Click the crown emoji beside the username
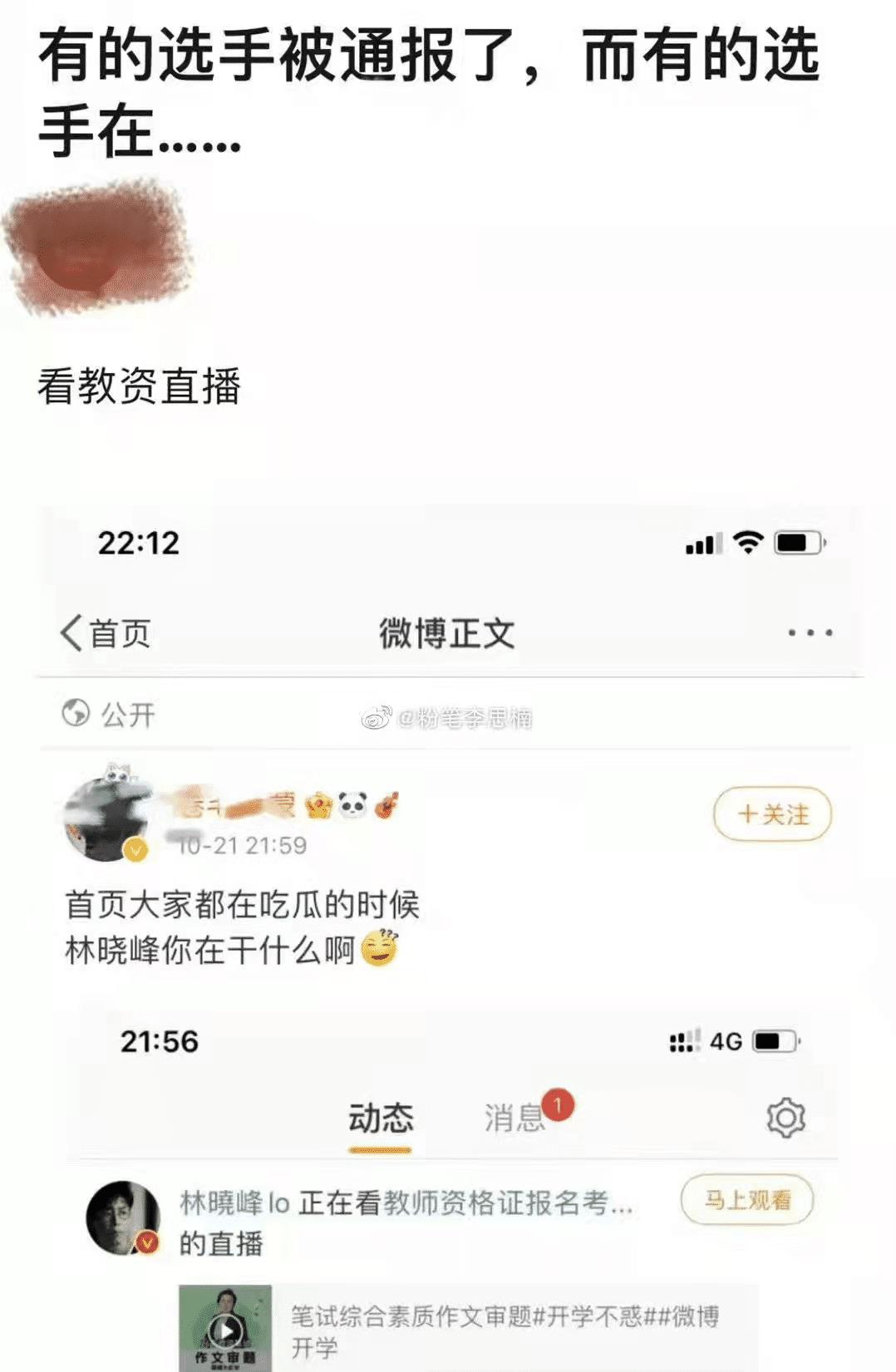The height and width of the screenshot is (1372, 896). (318, 803)
